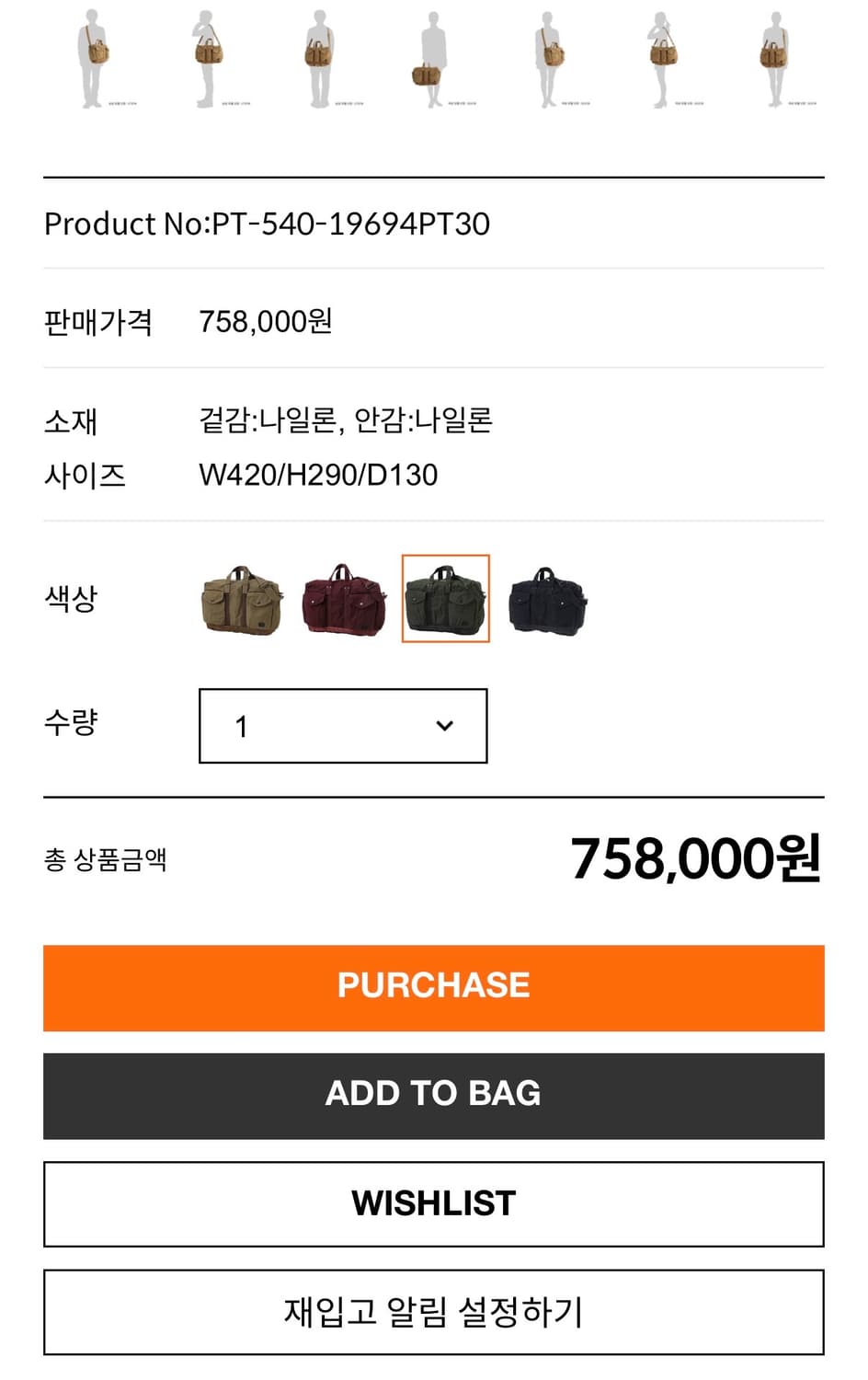Click the total price 758,000원 amount
This screenshot has width=868, height=1380.
[x=694, y=859]
